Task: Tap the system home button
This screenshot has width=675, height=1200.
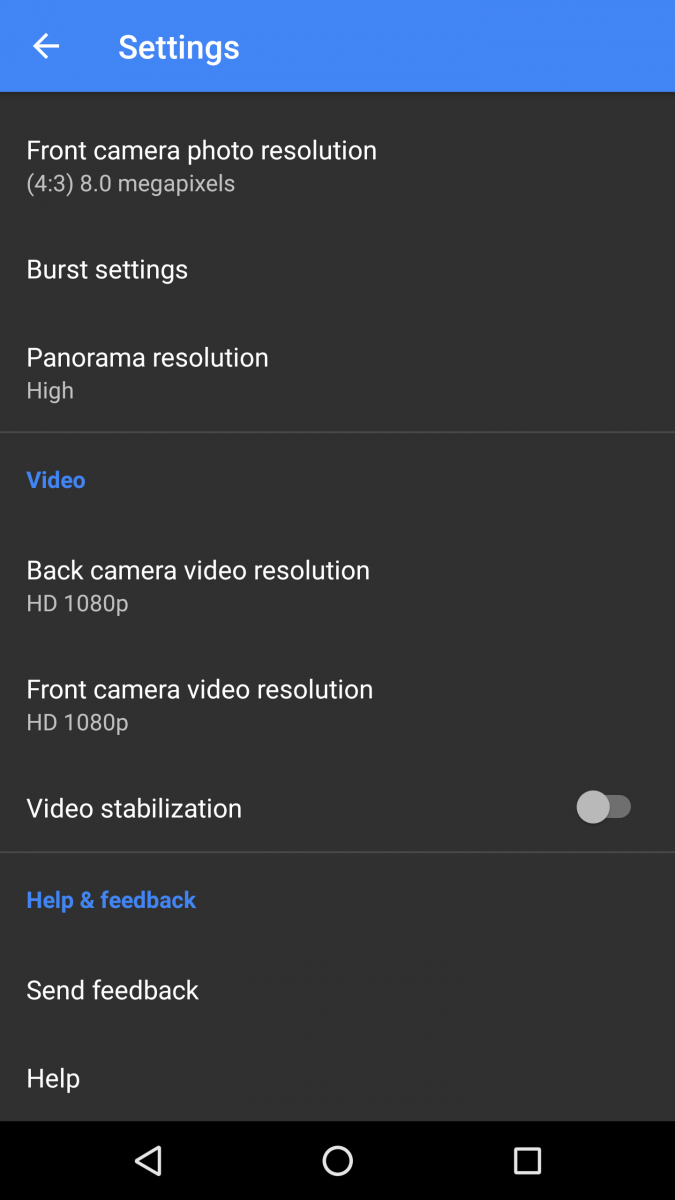Action: [338, 1160]
